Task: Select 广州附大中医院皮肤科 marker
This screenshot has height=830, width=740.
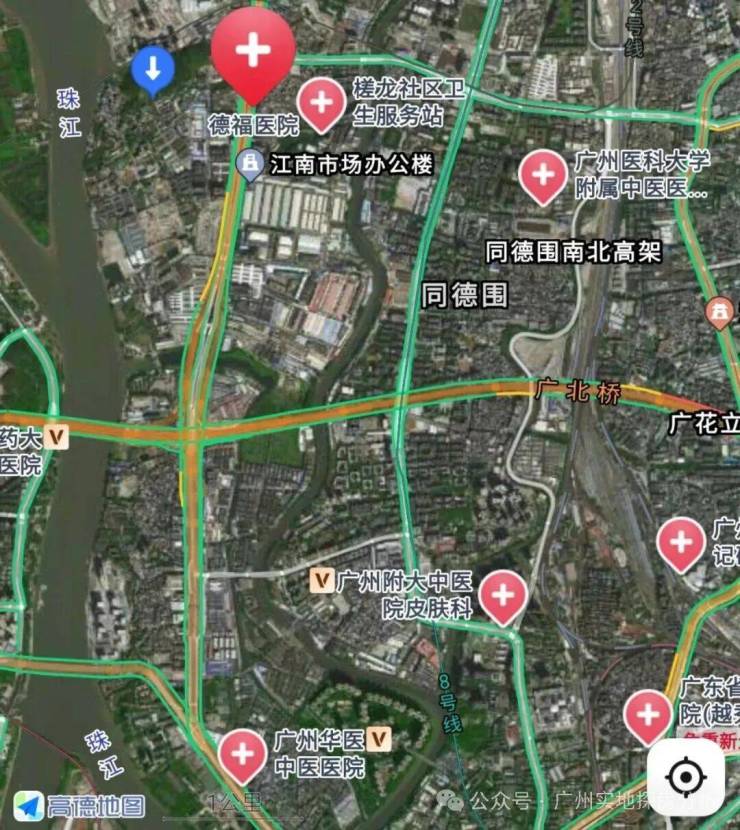Action: 503,595
